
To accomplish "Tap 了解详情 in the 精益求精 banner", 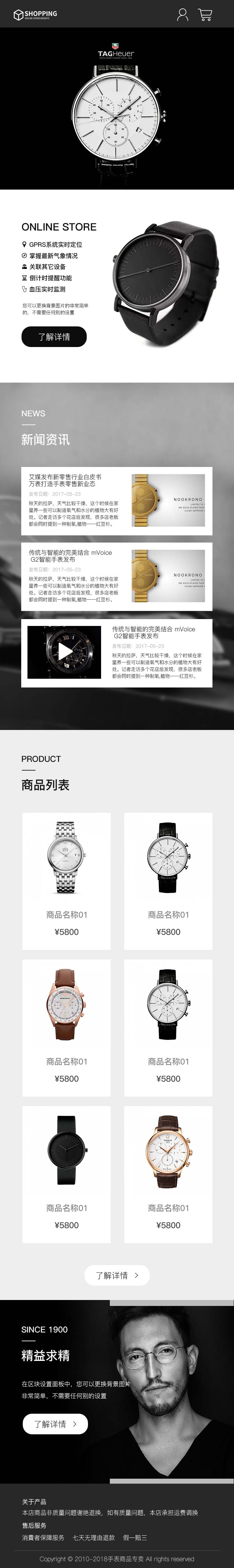I will point(55,1424).
